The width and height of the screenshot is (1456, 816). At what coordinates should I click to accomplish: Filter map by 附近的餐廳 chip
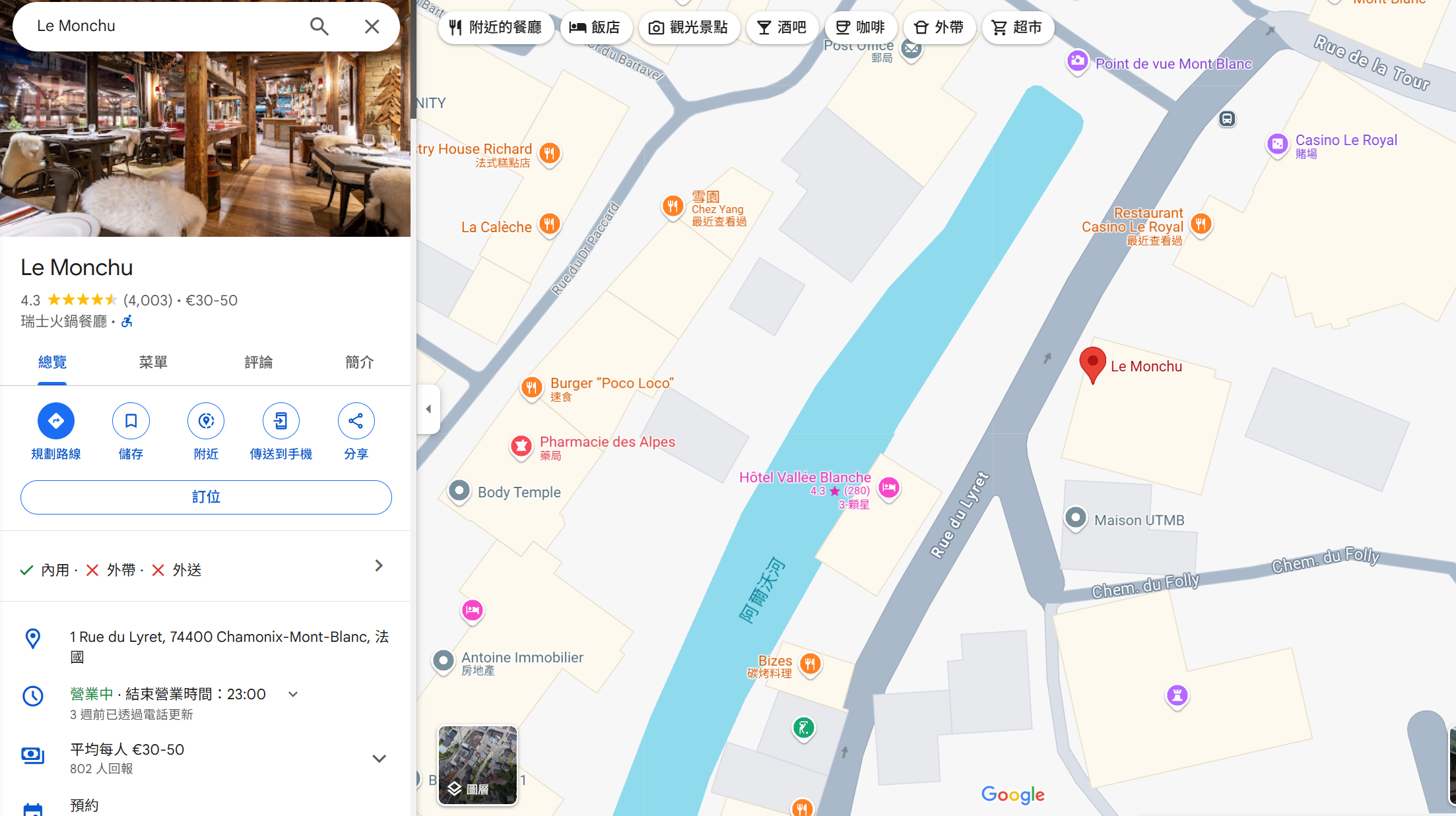496,28
